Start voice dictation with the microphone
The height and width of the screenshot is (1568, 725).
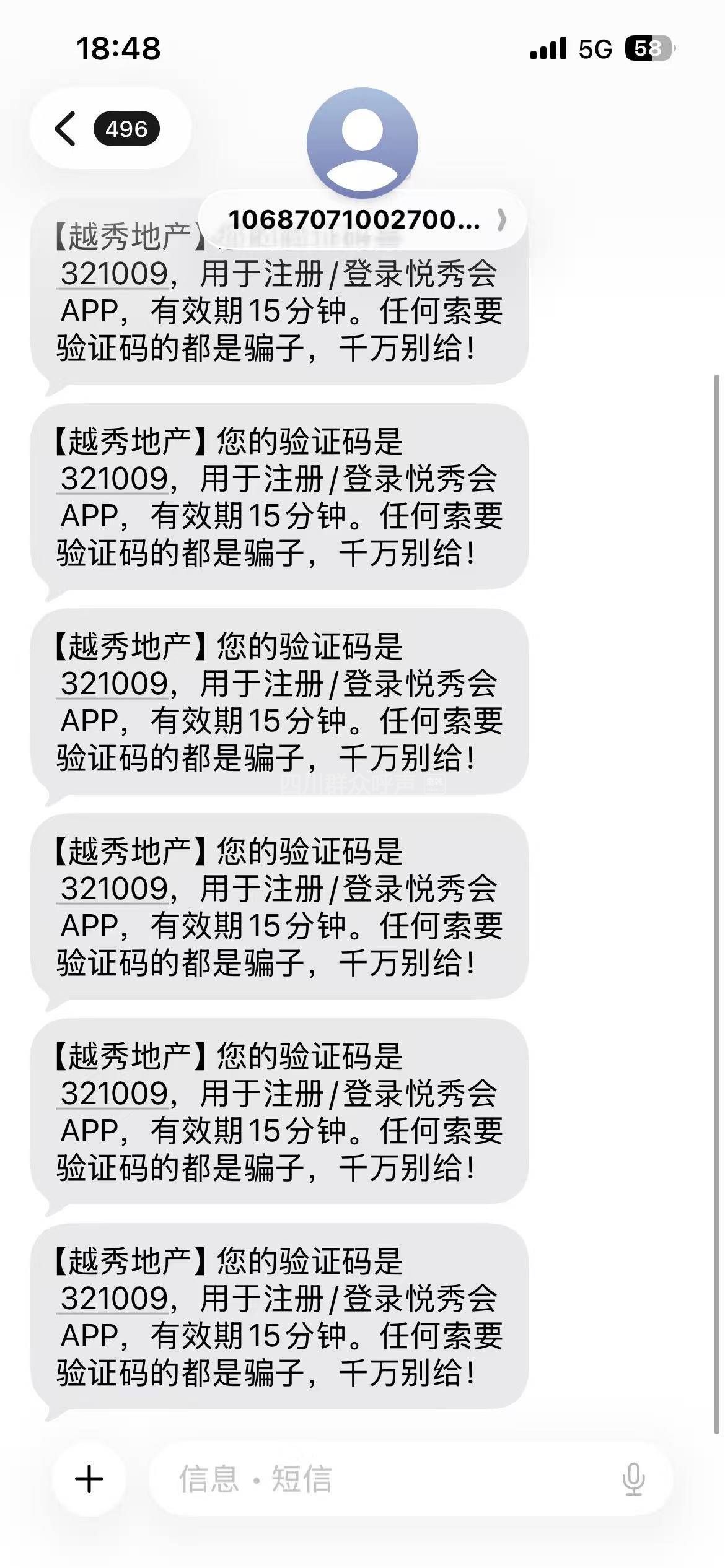click(x=633, y=1479)
